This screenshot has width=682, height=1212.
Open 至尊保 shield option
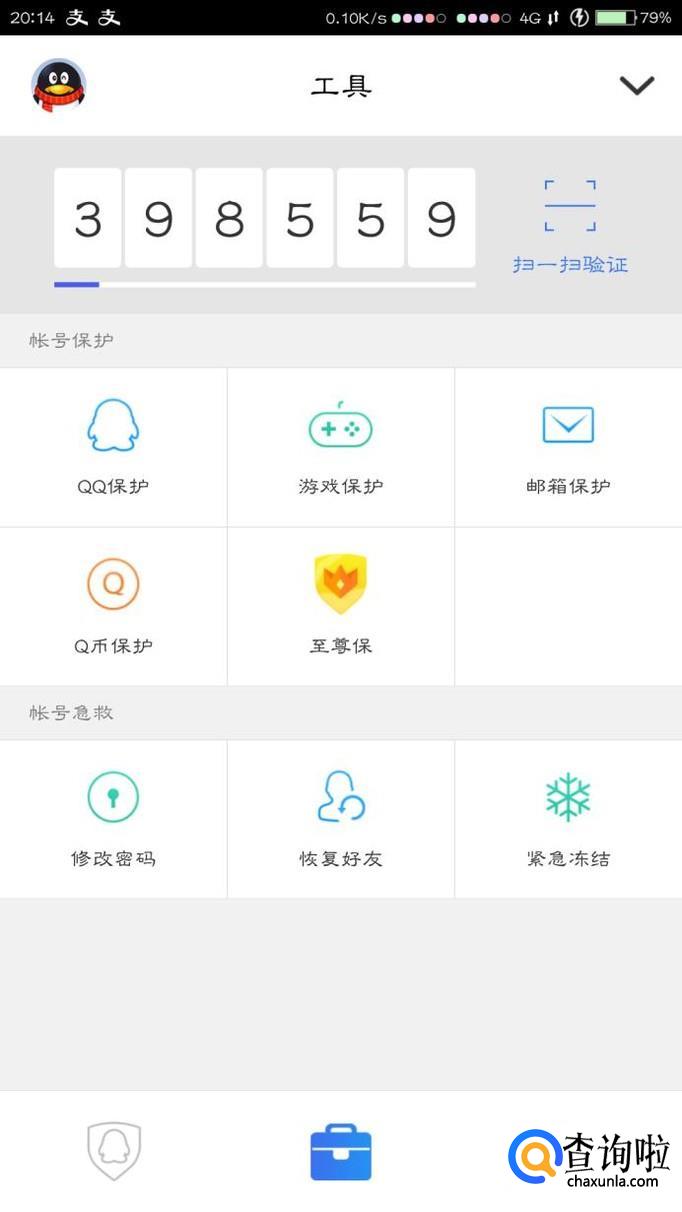tap(340, 606)
